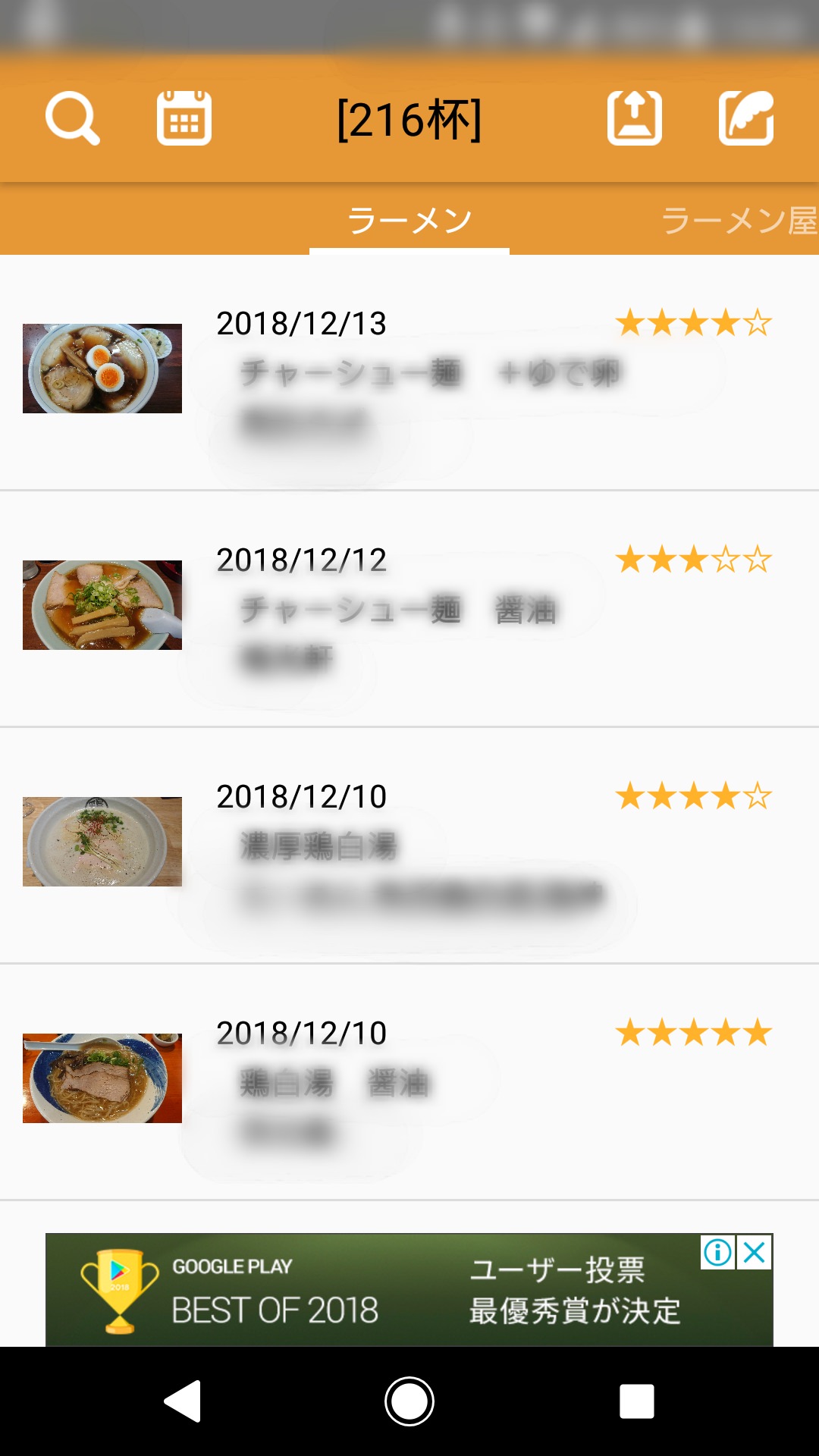
Task: Open the 2018/12/12 ramen entry
Action: pos(409,608)
